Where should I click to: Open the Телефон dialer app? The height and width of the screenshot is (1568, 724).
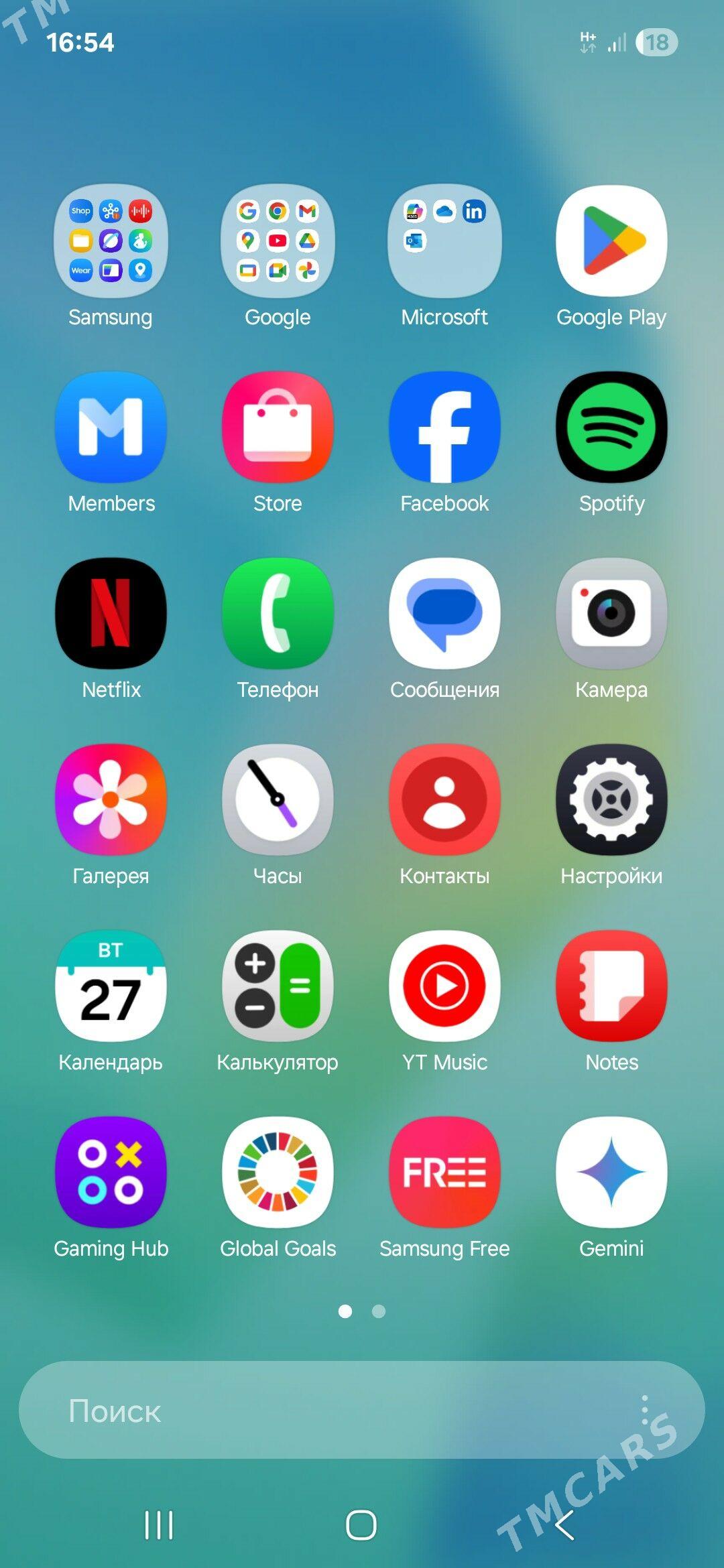(278, 614)
